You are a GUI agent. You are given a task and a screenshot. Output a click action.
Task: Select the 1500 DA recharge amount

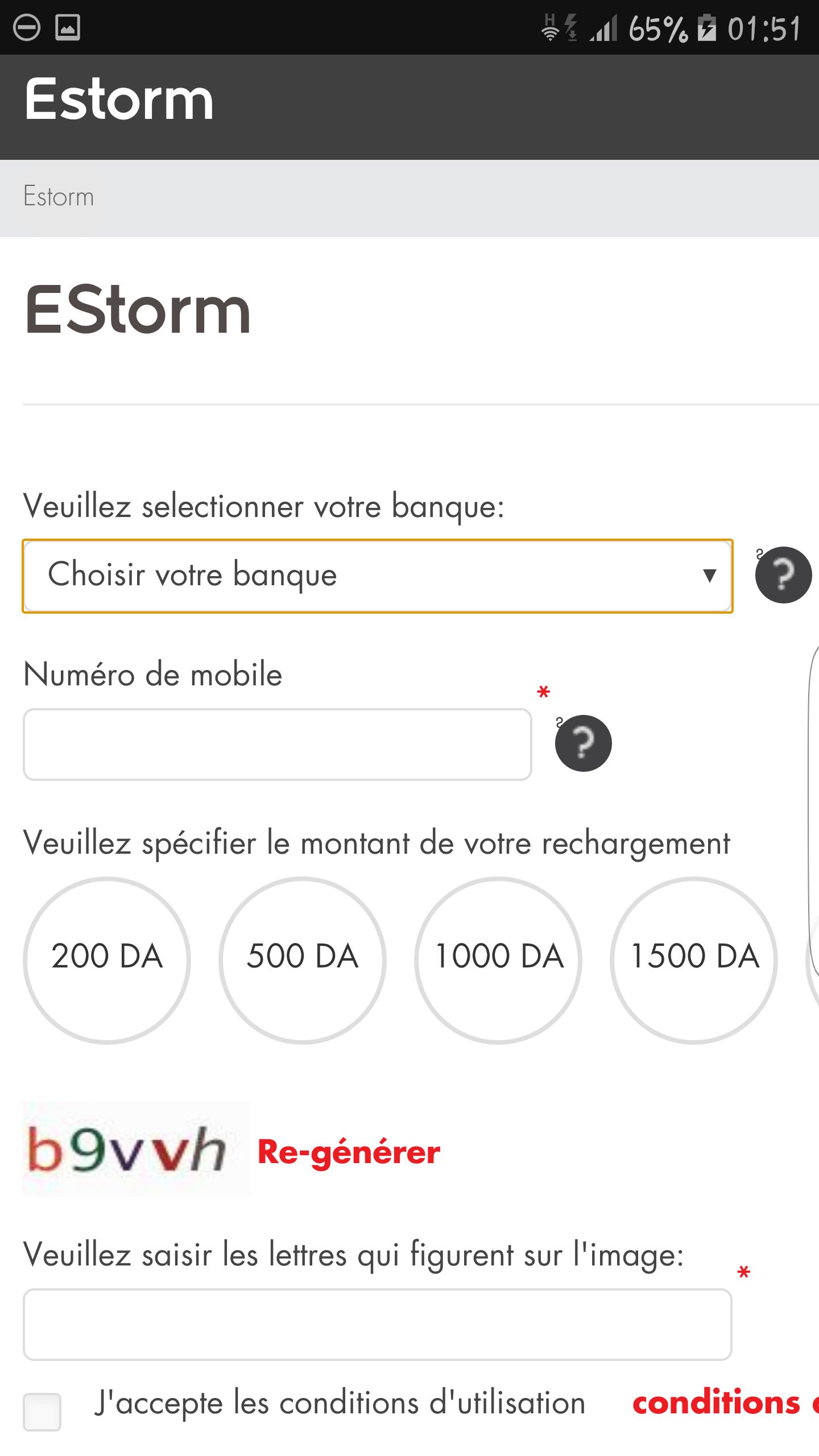(x=694, y=961)
